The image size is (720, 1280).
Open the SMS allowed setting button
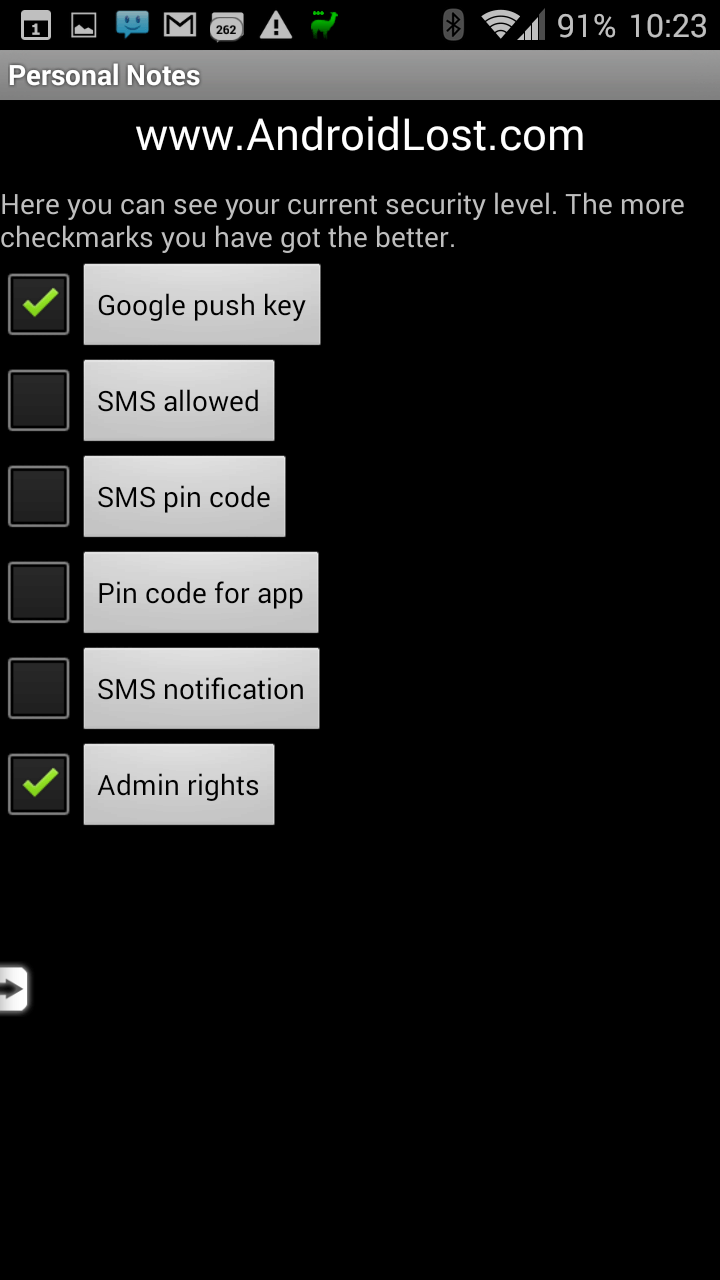click(178, 401)
